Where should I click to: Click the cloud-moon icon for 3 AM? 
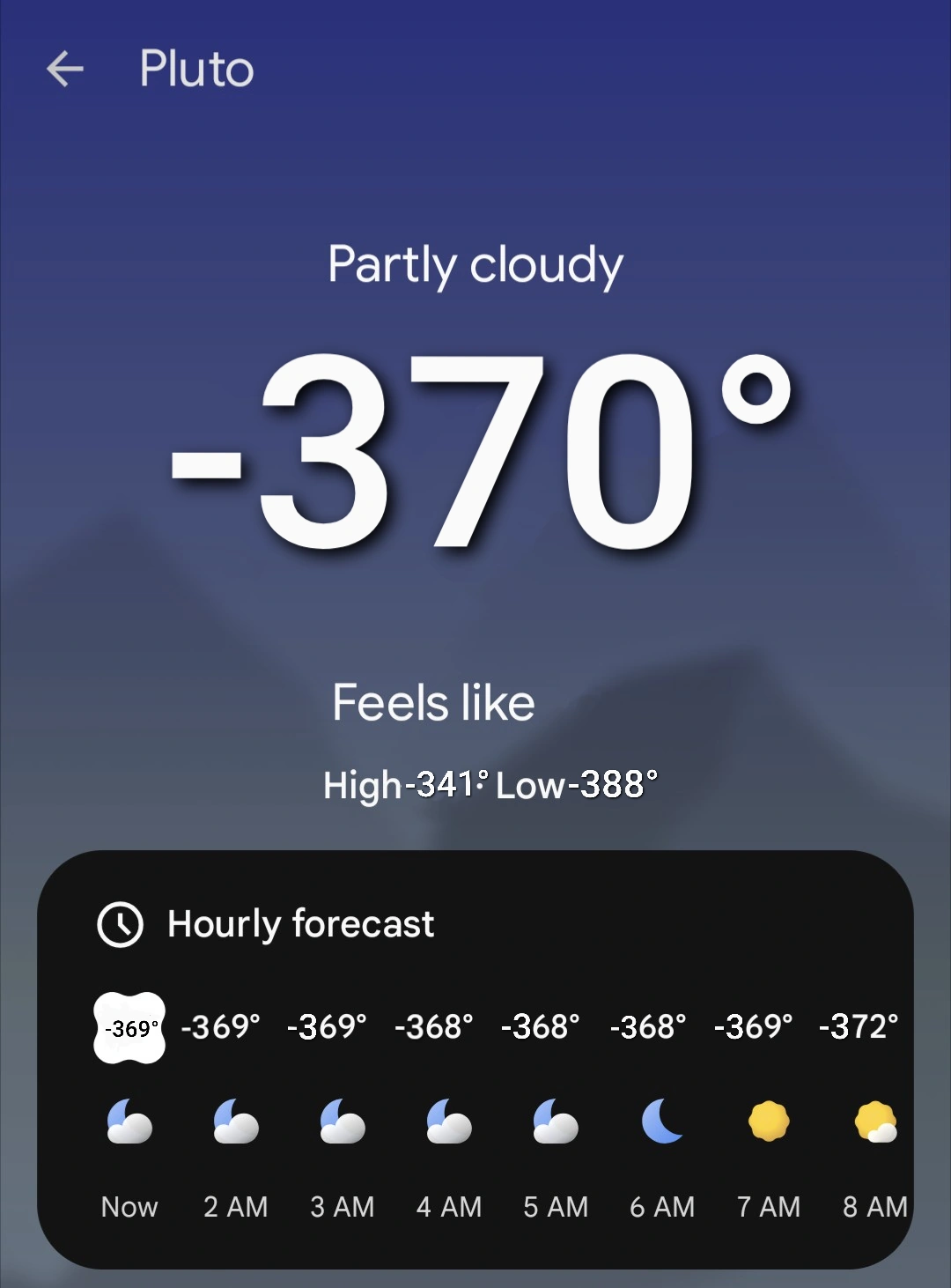[x=342, y=1121]
